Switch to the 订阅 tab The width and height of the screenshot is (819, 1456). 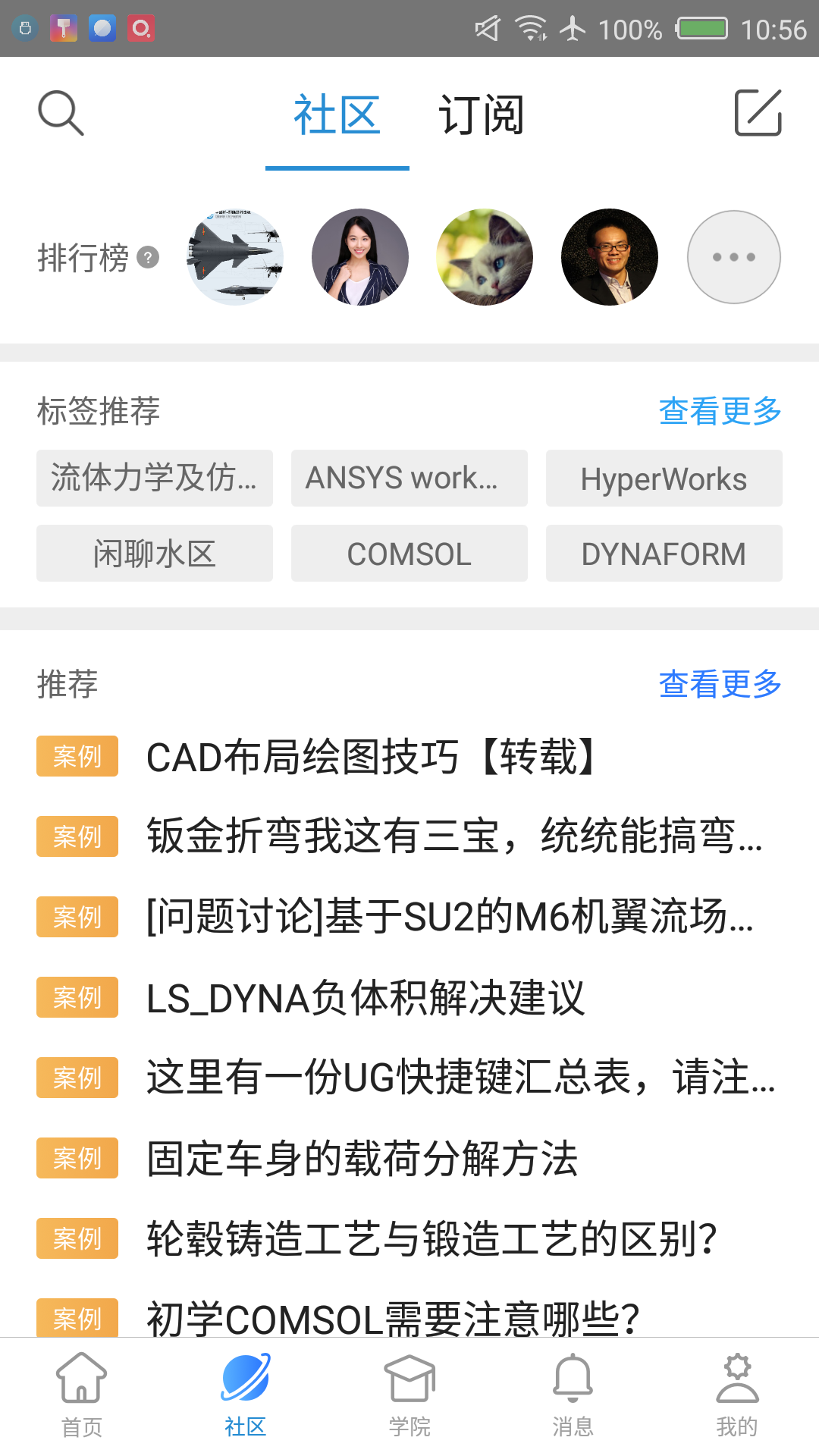click(482, 114)
